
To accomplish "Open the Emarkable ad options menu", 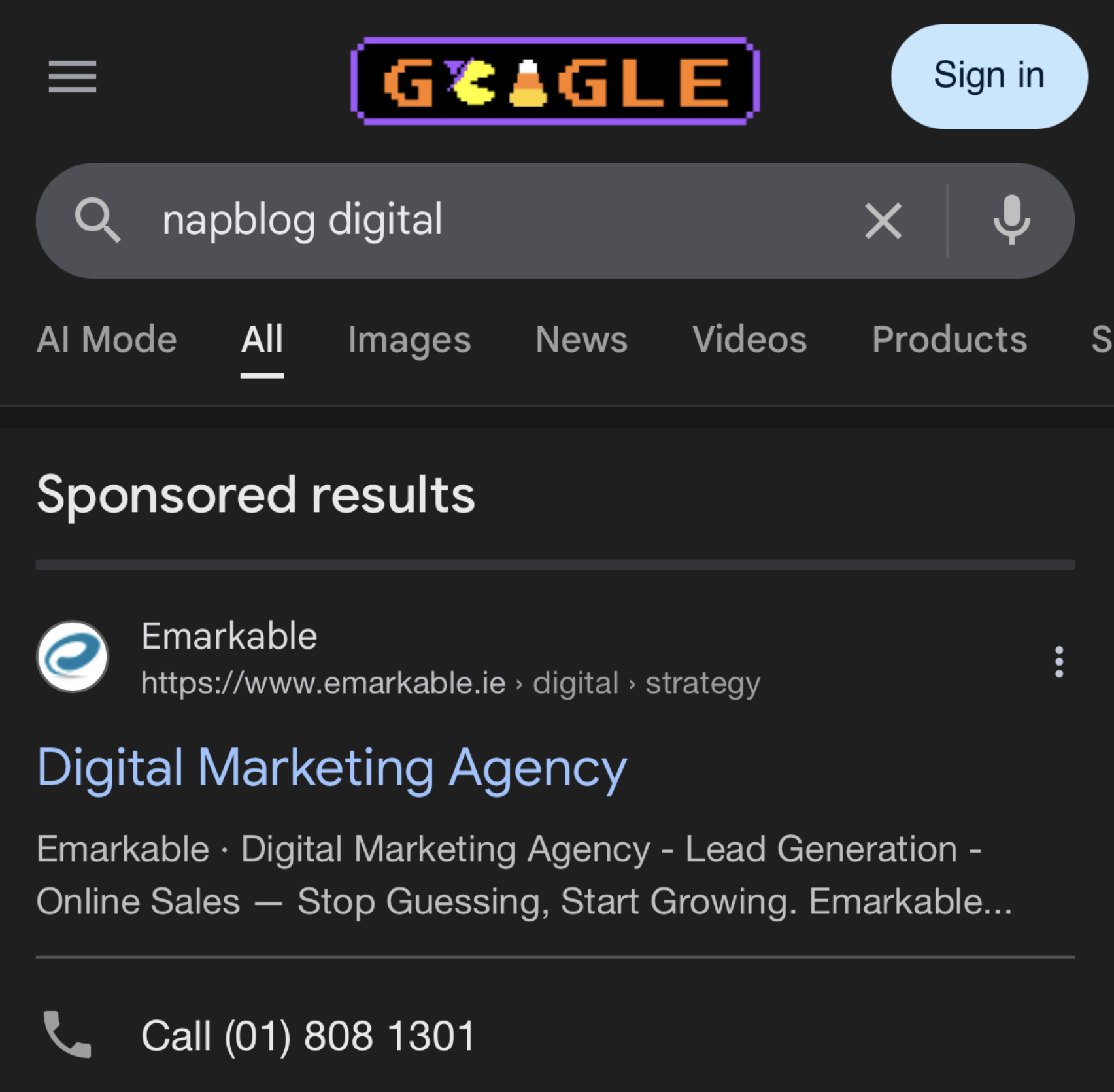I will (x=1058, y=662).
